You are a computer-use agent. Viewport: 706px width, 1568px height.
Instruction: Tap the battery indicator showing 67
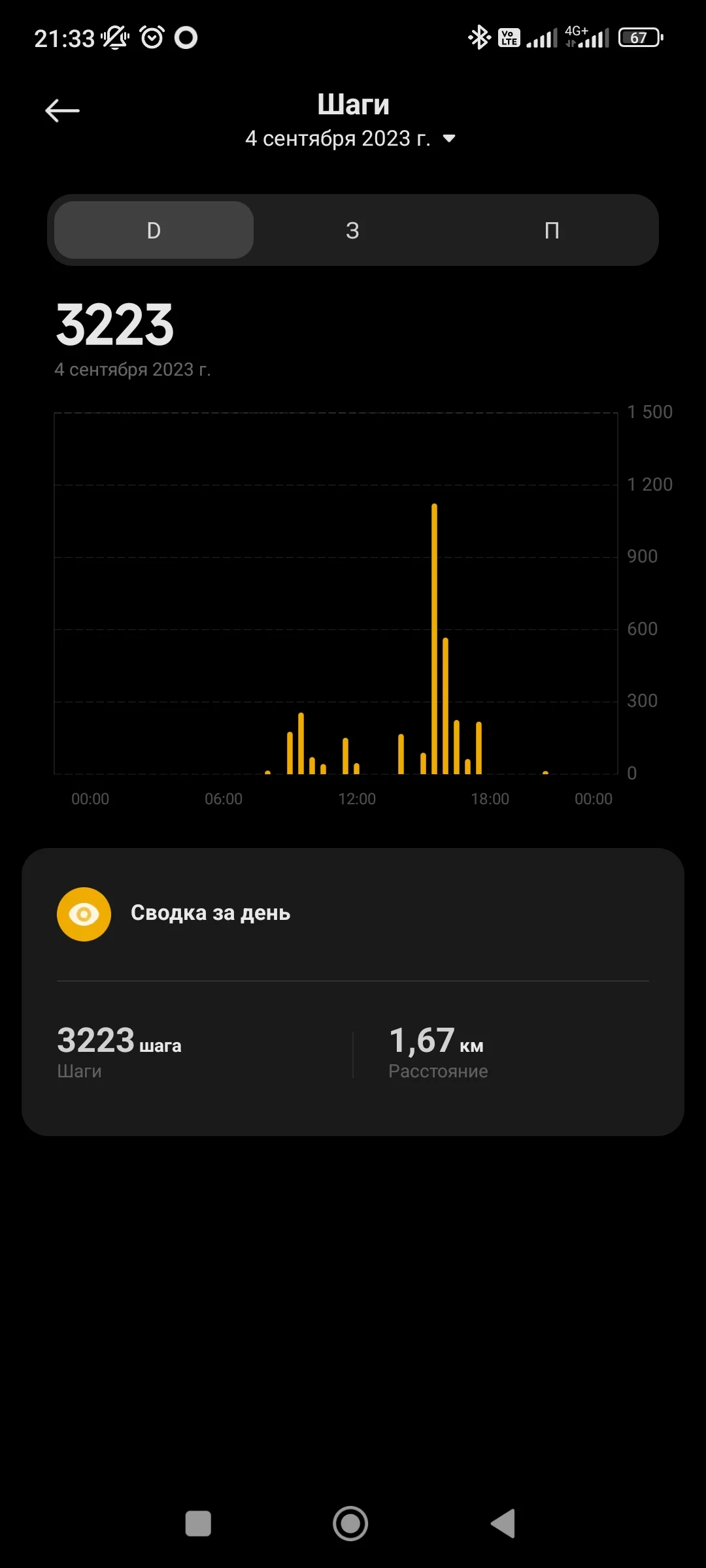pyautogui.click(x=639, y=37)
